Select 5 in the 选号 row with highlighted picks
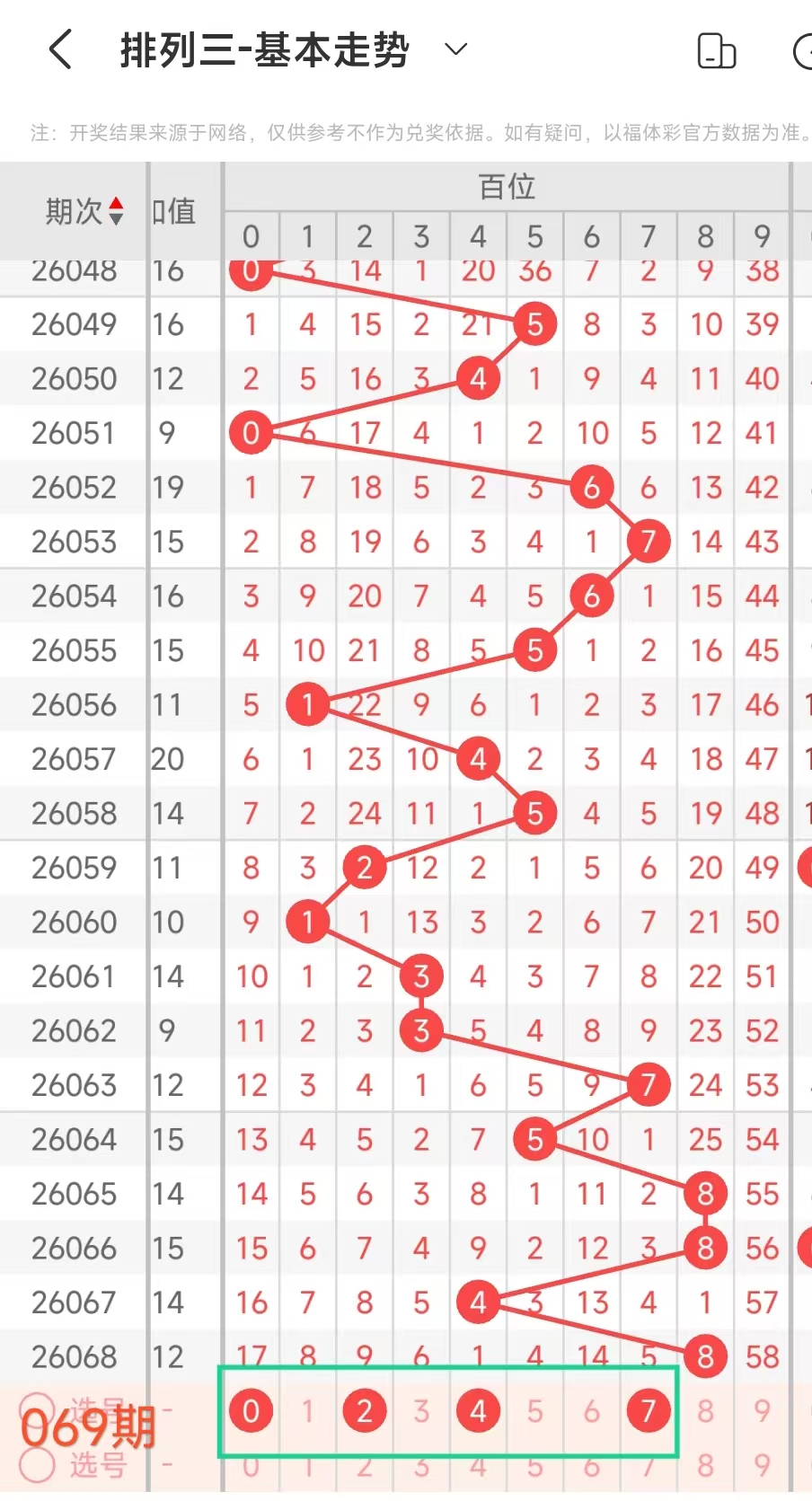Viewport: 812px width, 1501px height. click(x=534, y=1411)
